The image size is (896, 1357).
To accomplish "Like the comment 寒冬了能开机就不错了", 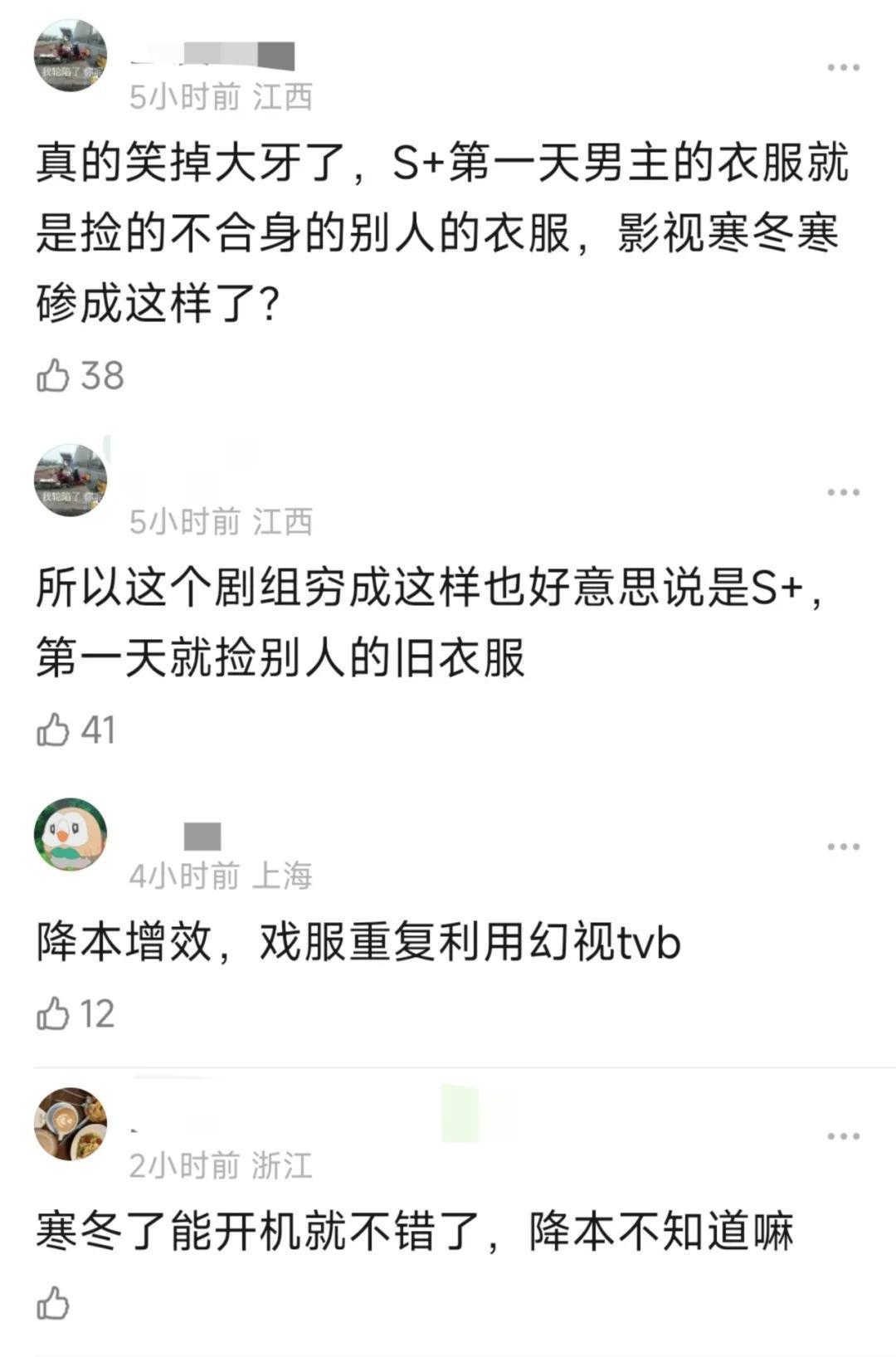I will [53, 1303].
